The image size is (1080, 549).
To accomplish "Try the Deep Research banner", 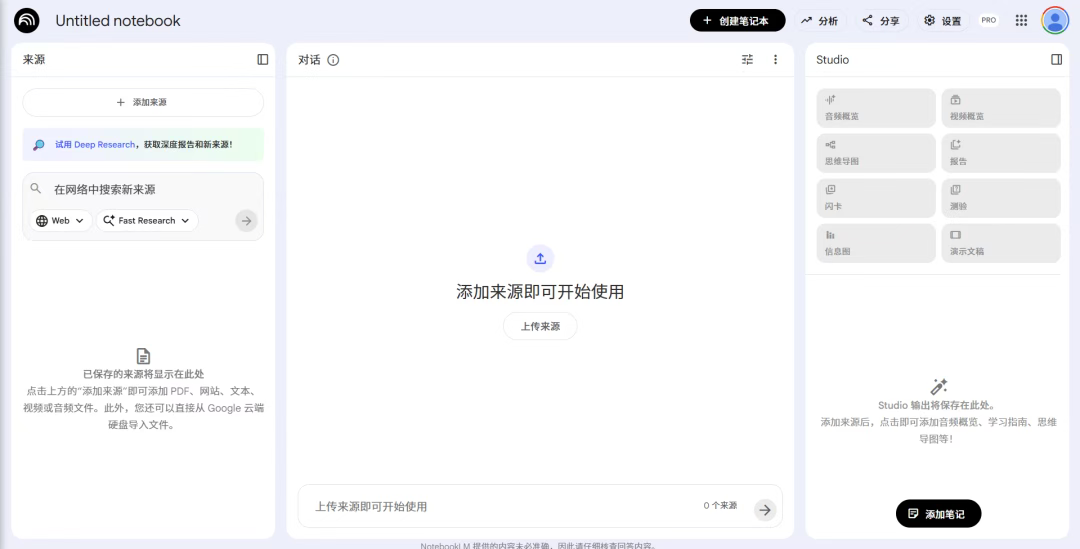I will pyautogui.click(x=142, y=144).
